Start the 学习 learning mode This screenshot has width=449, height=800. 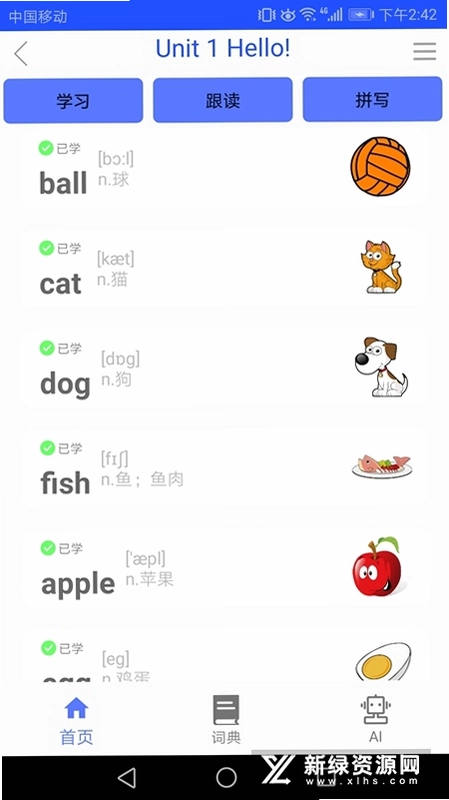[73, 101]
